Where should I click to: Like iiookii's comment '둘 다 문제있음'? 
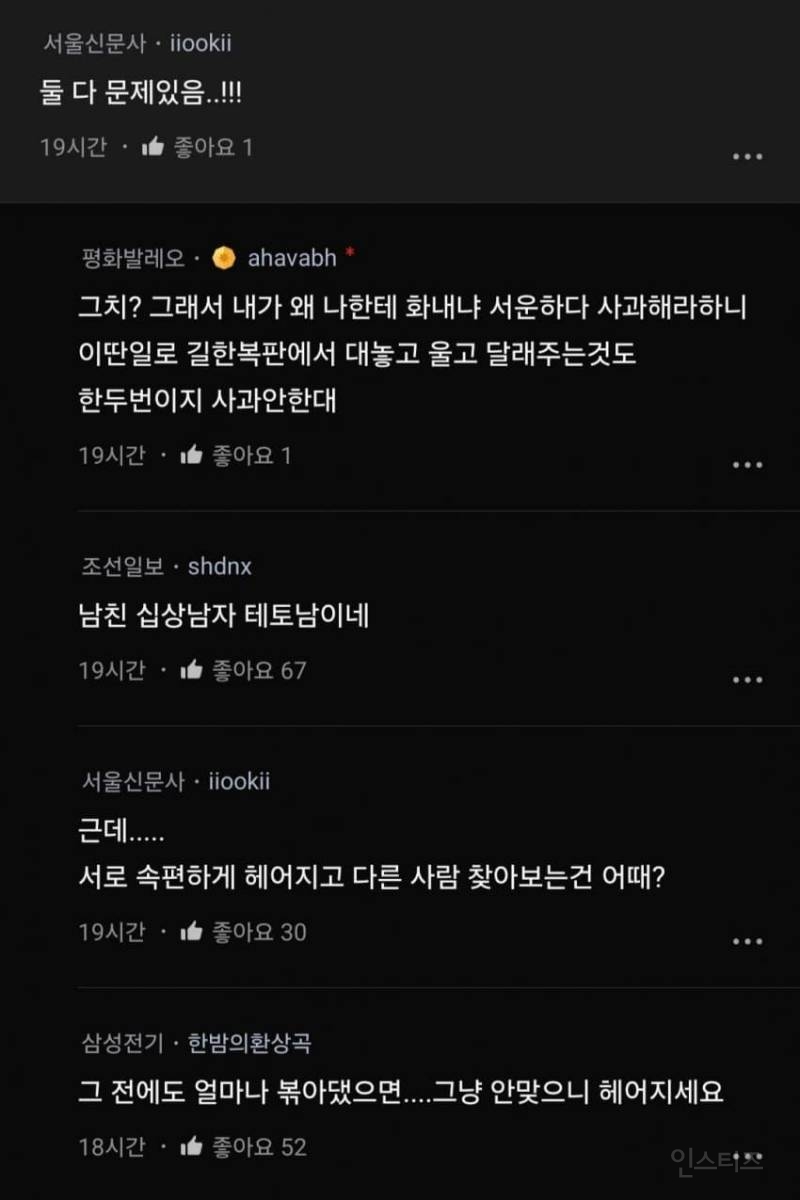pos(153,148)
